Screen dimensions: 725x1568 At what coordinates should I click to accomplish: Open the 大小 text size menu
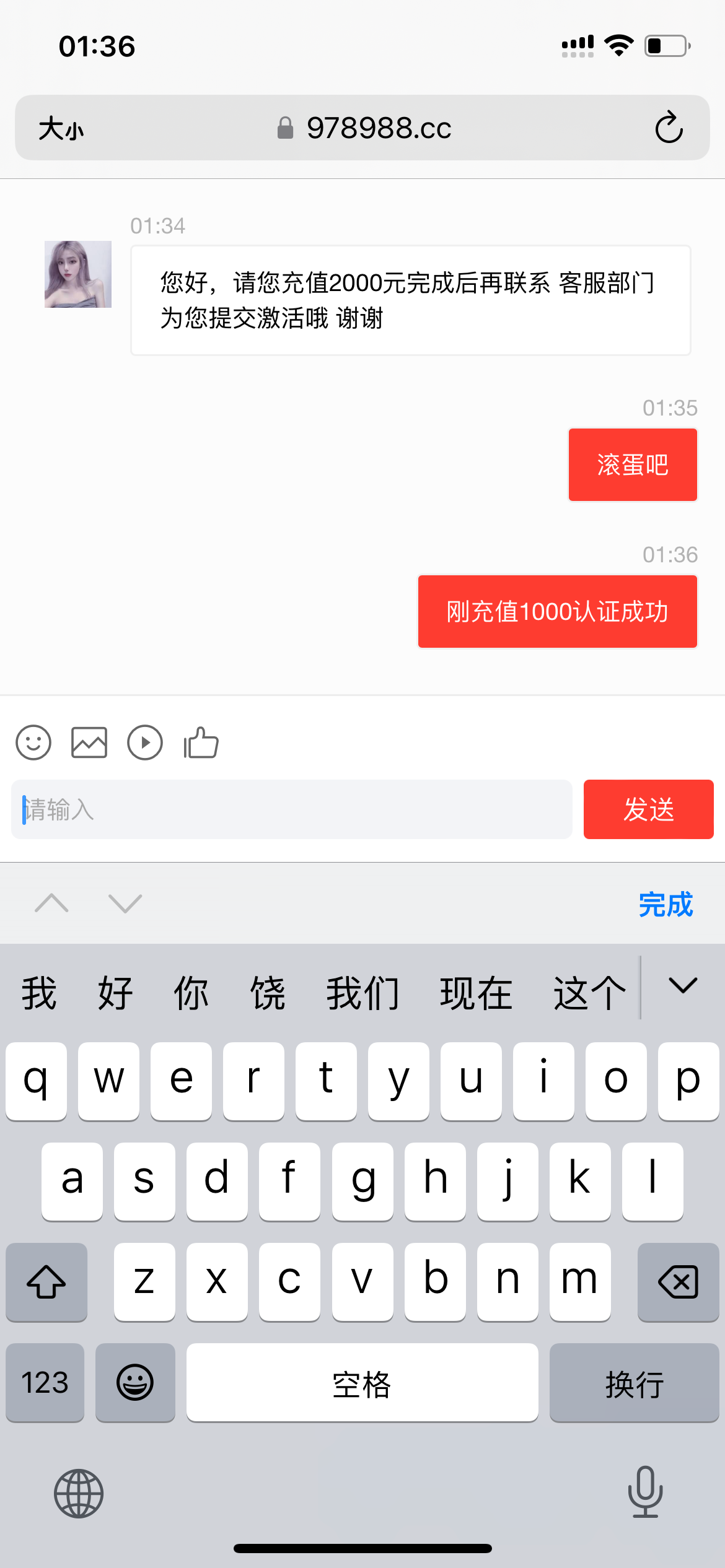[61, 129]
